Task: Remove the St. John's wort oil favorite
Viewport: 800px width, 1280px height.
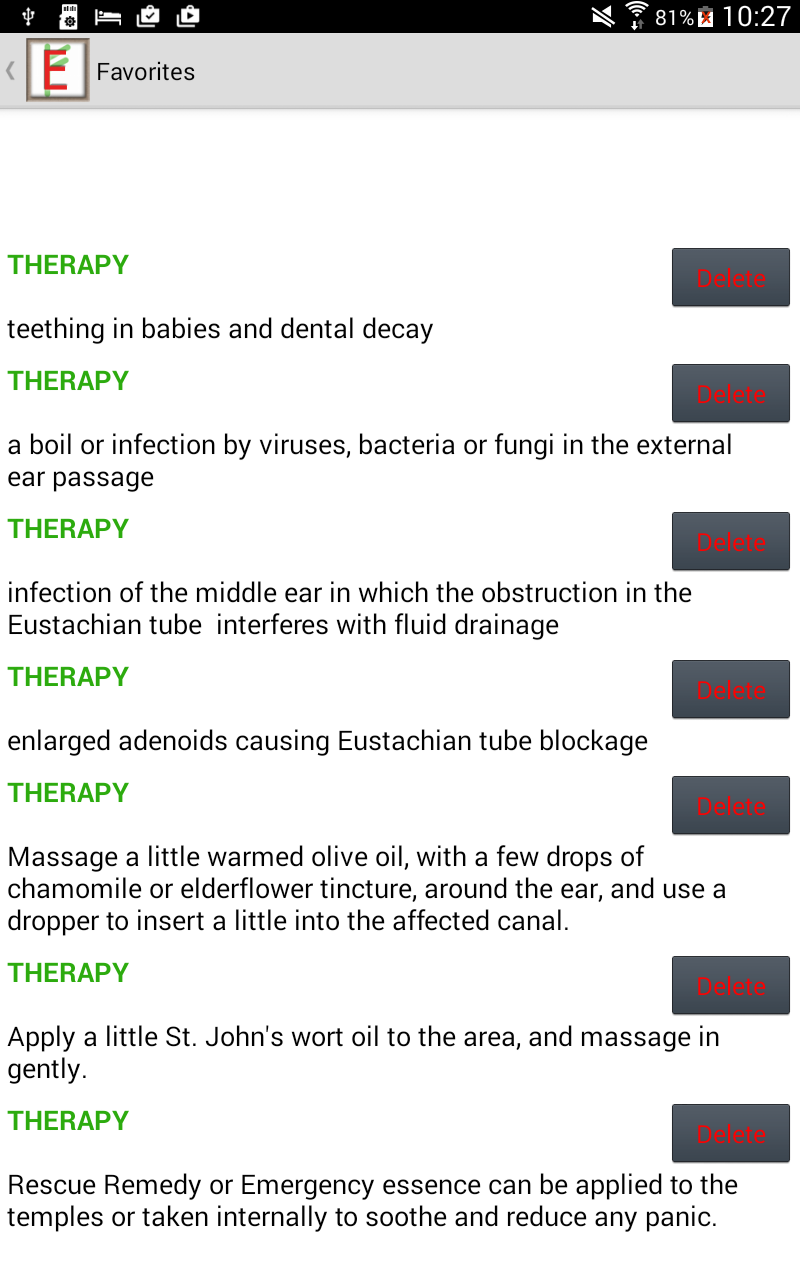Action: pyautogui.click(x=730, y=986)
